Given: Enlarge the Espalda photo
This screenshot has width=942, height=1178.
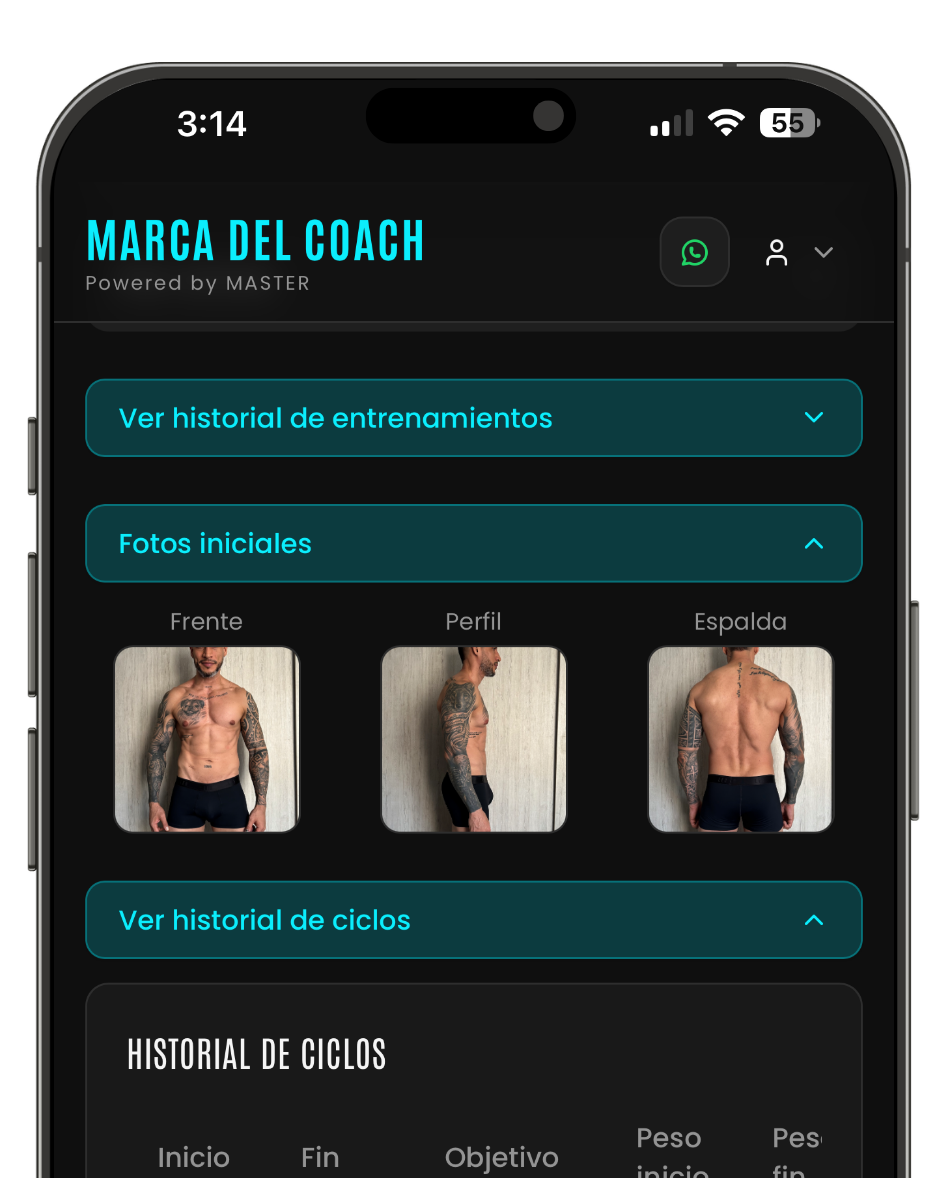Looking at the screenshot, I should point(740,739).
